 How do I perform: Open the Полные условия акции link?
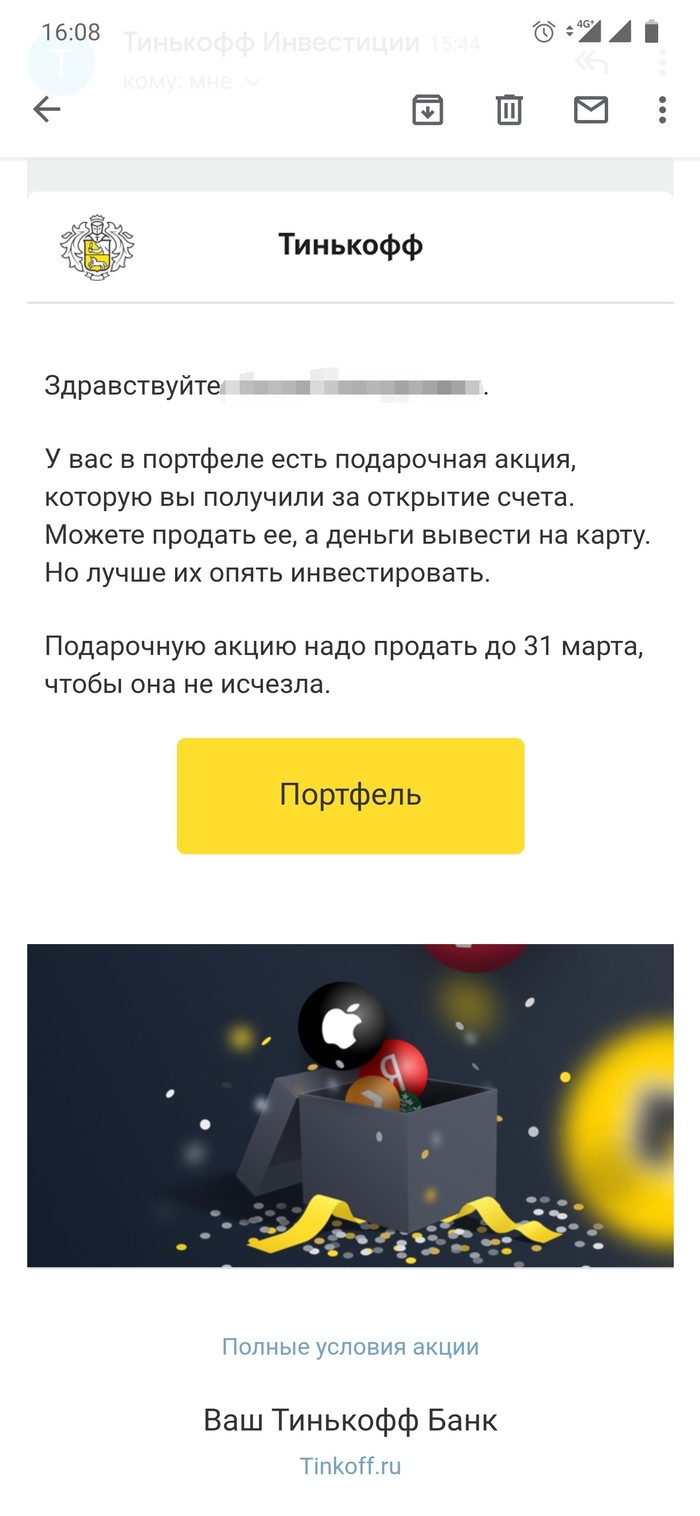pyautogui.click(x=350, y=1347)
